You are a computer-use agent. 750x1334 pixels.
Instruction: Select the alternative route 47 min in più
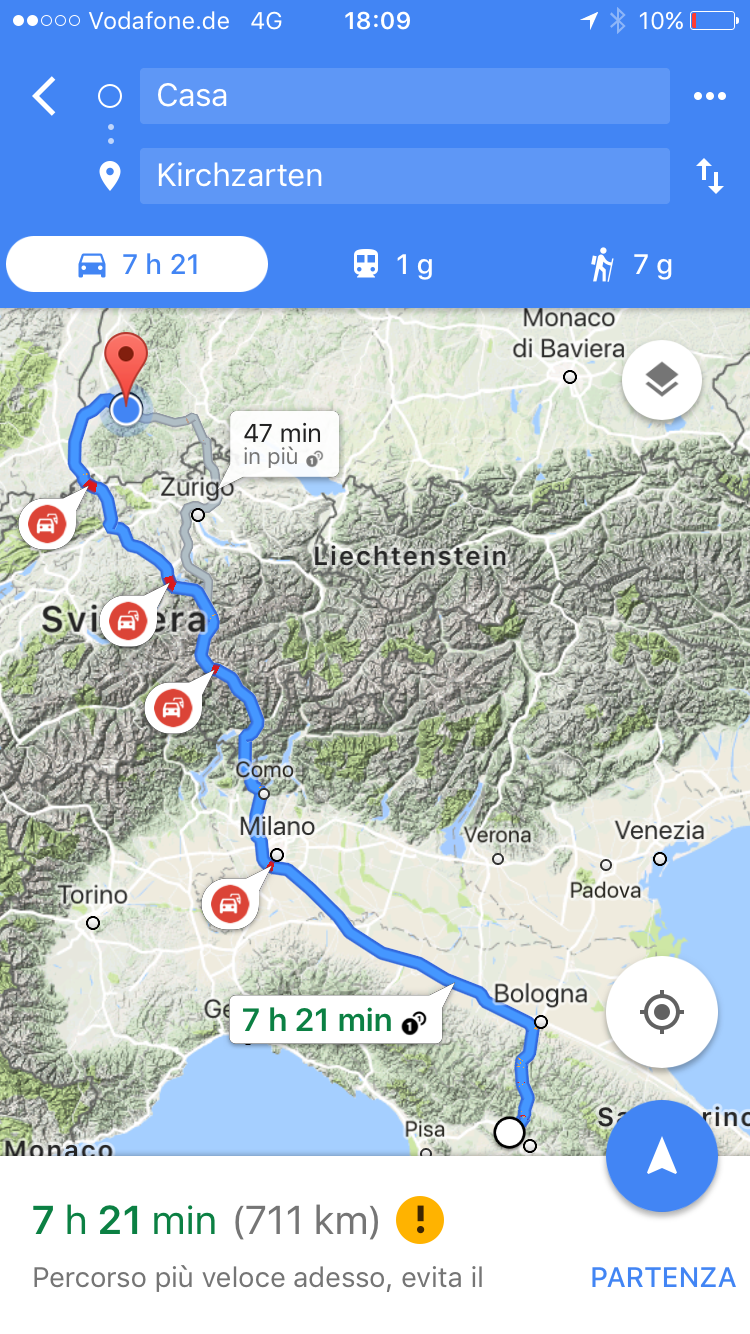click(284, 444)
